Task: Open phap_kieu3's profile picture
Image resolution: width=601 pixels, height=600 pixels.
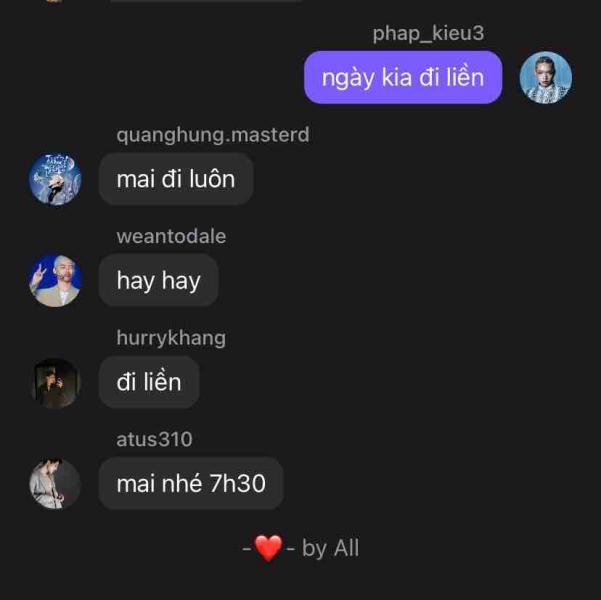Action: click(x=546, y=78)
